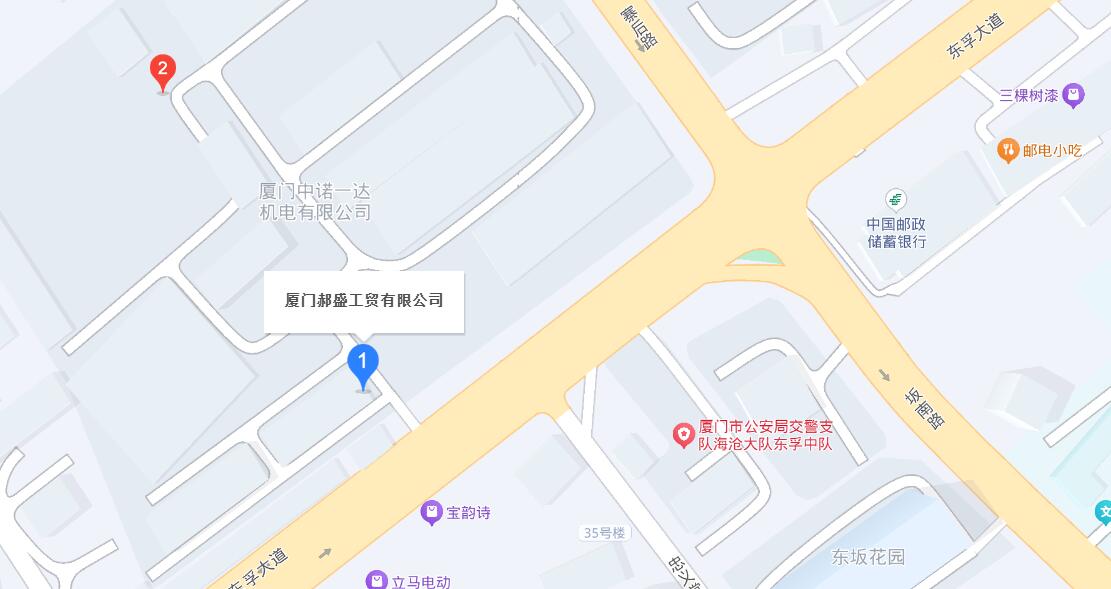Viewport: 1111px width, 589px height.
Task: Open the 宝韵诗 shop pin
Action: click(431, 513)
